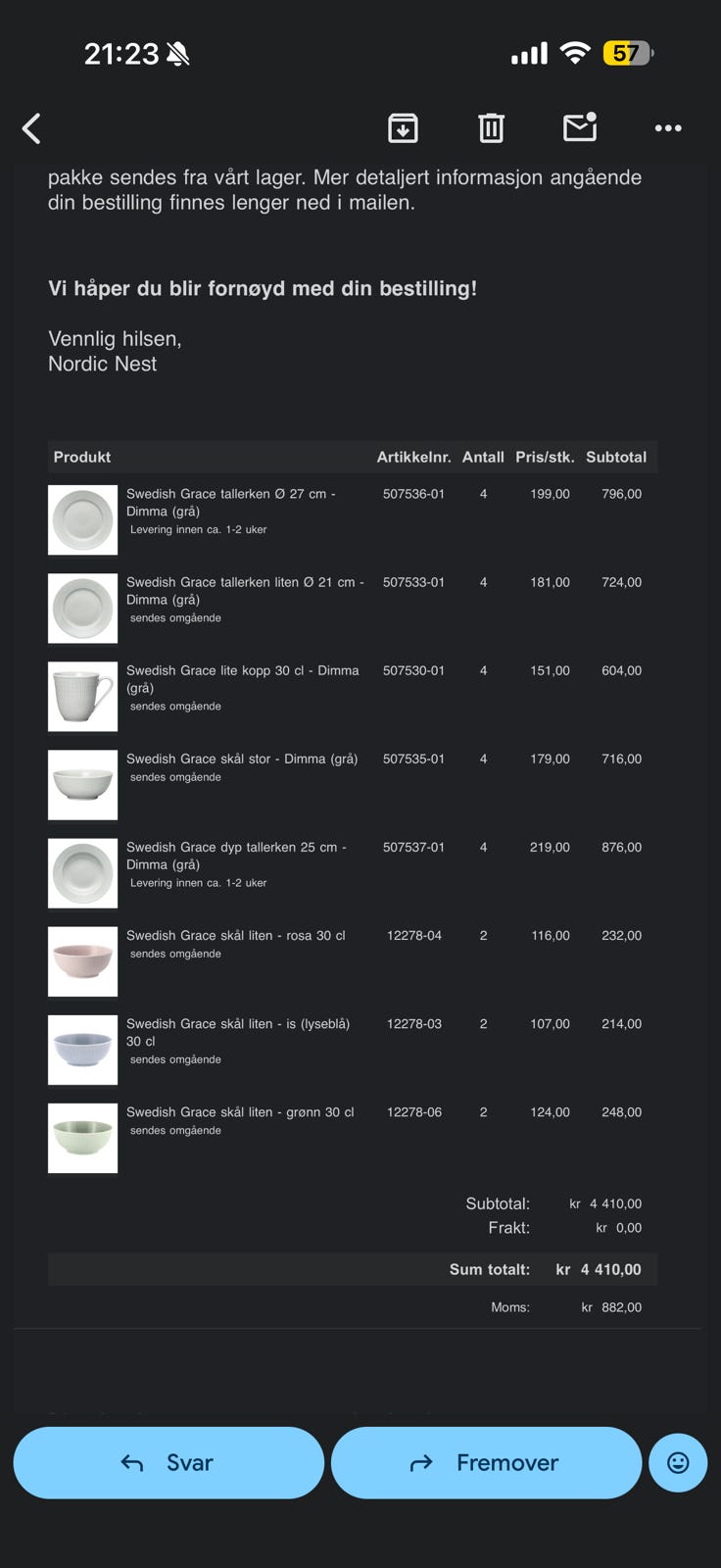
Task: Open the three-dot overflow menu
Action: (x=668, y=128)
